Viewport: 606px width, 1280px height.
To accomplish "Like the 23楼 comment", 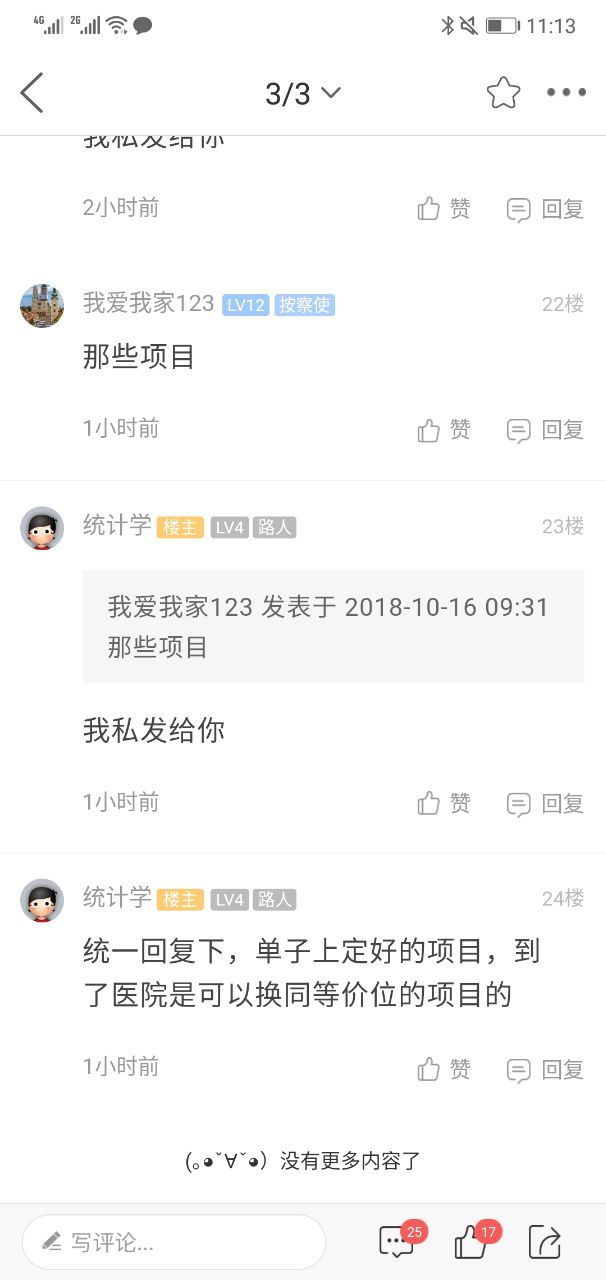I will click(x=444, y=803).
